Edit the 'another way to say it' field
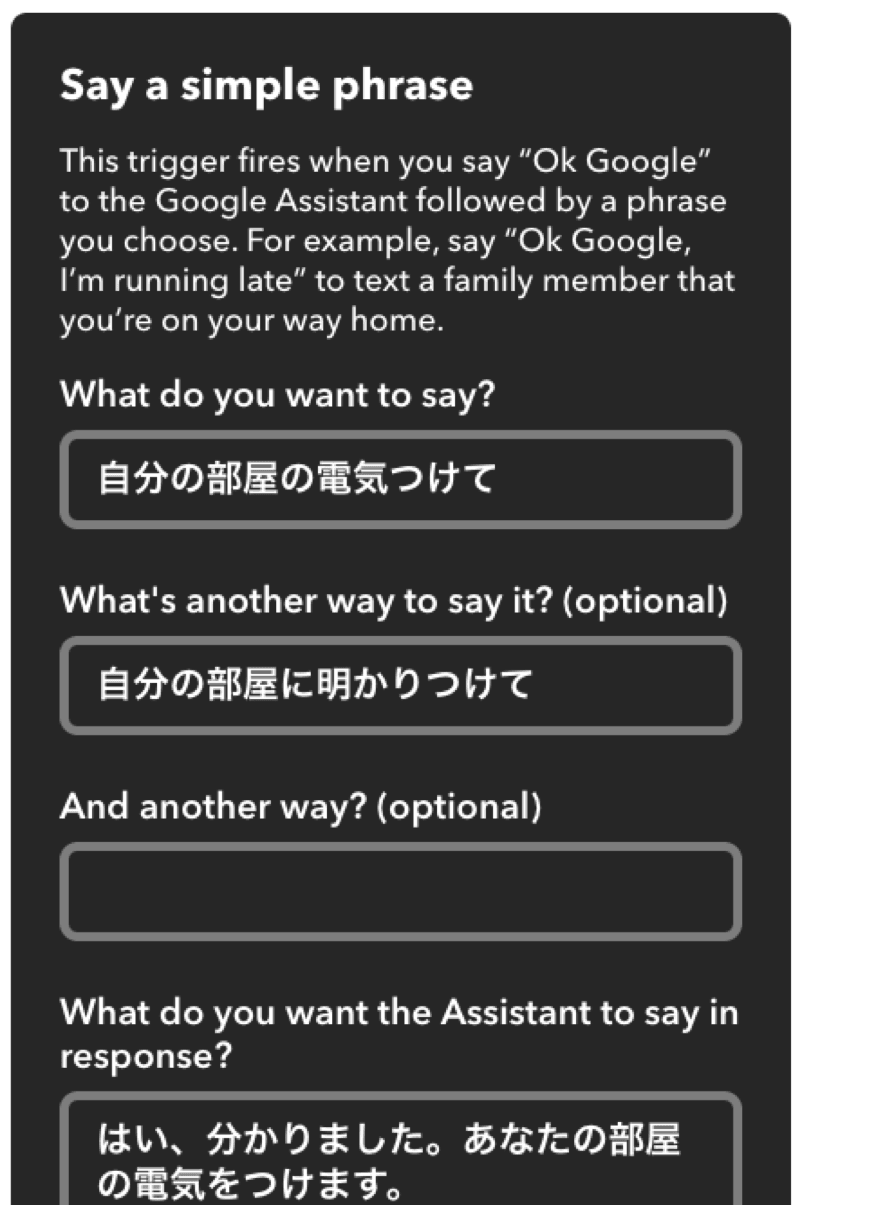The image size is (885, 1205). tap(400, 686)
